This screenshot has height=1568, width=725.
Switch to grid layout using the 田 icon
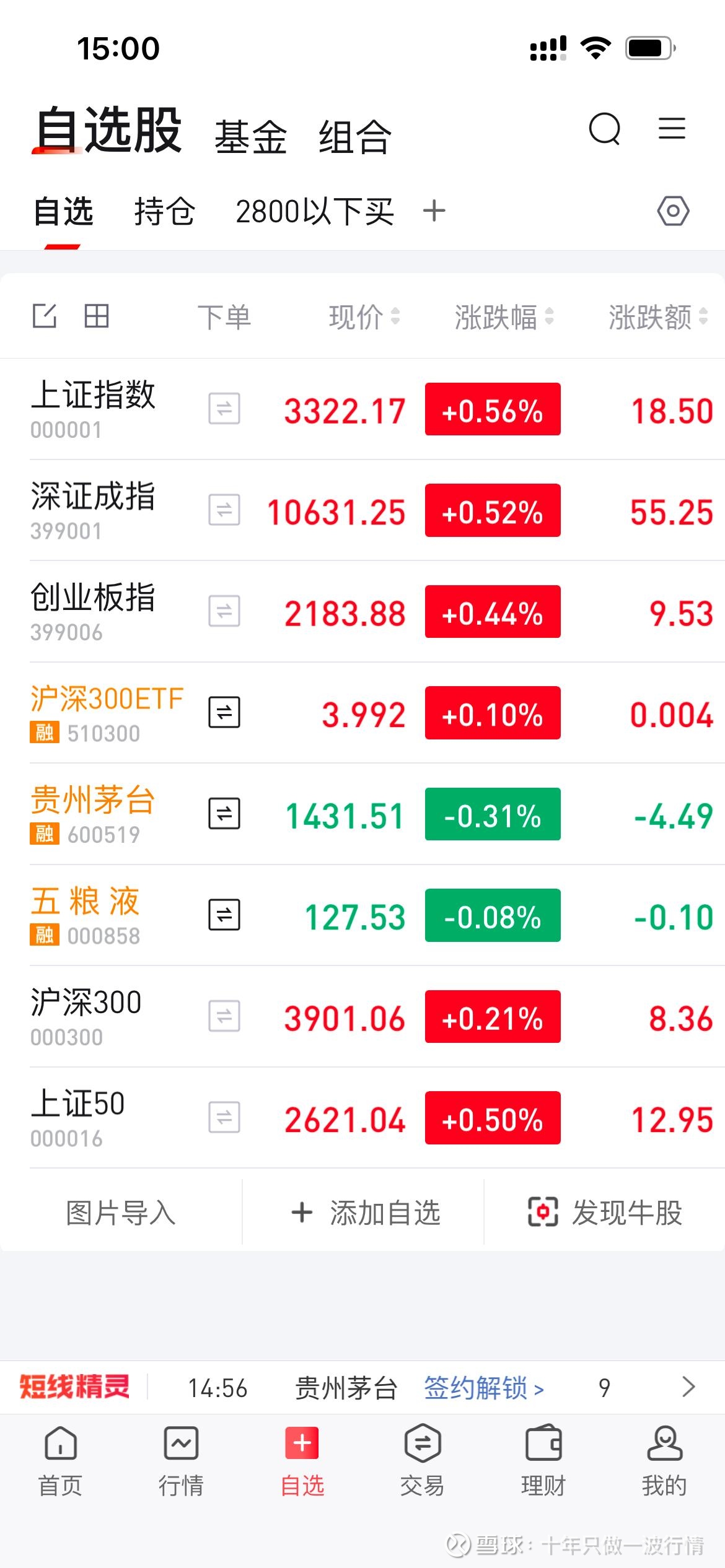(x=96, y=316)
